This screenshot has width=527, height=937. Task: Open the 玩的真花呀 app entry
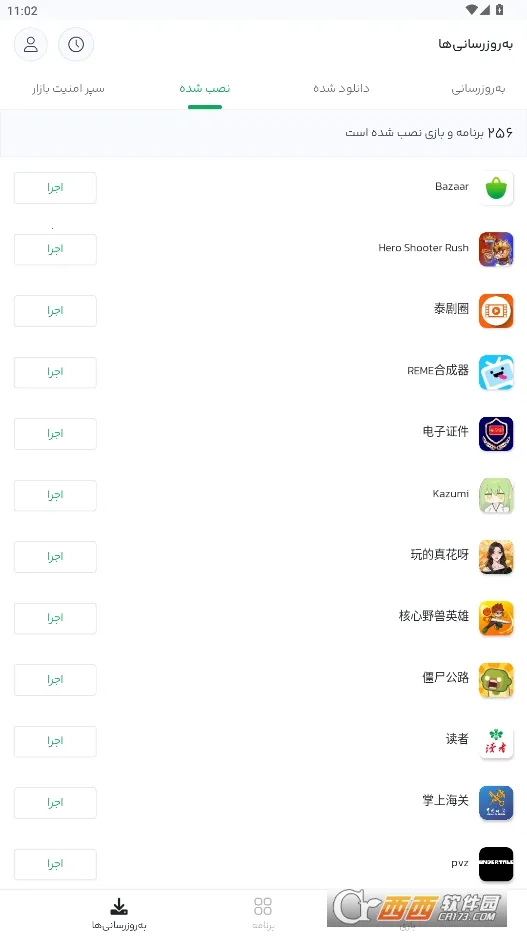click(x=264, y=557)
